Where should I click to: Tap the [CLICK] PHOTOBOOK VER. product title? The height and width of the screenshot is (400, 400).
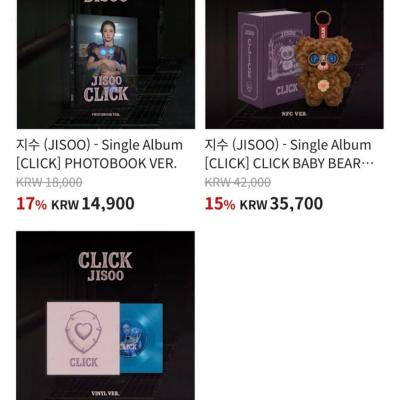100,154
